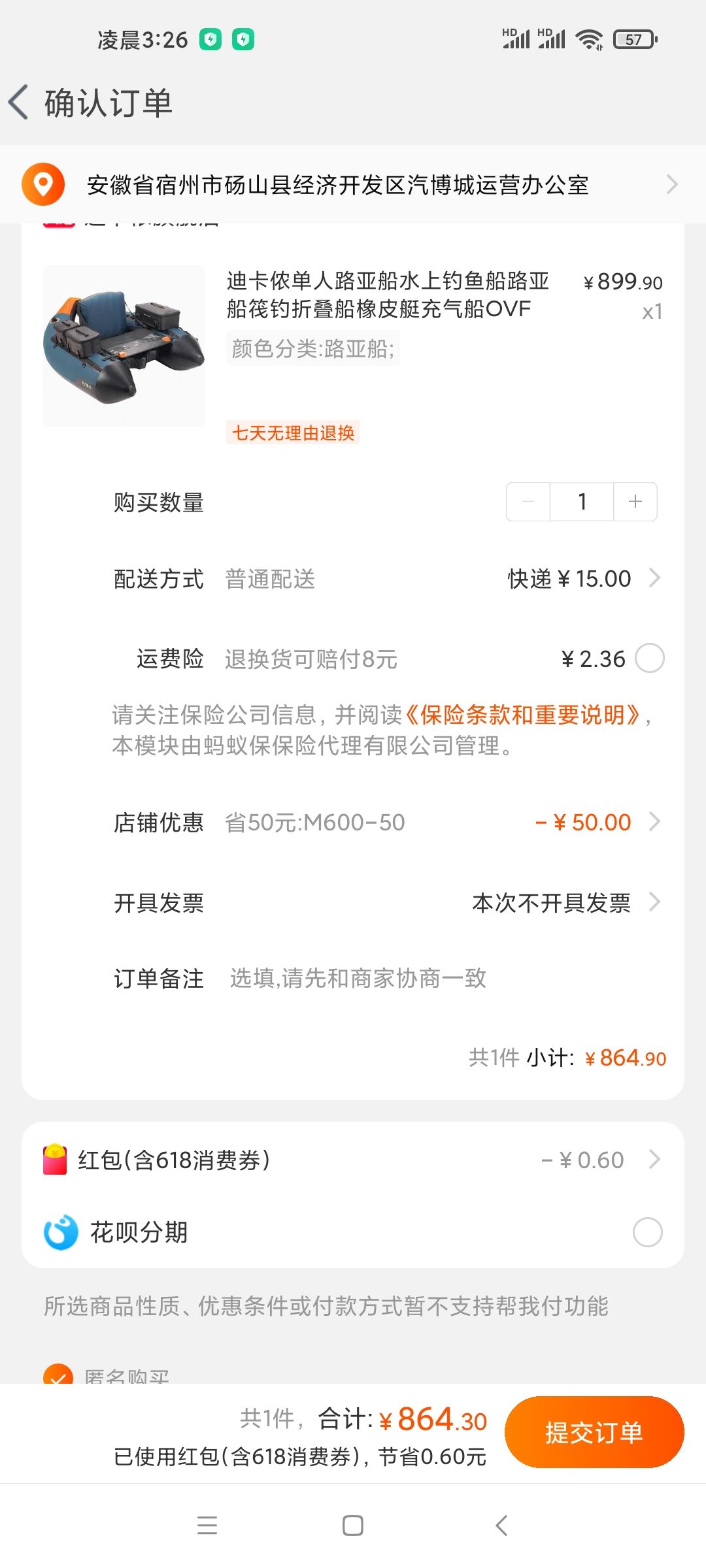This screenshot has width=706, height=1568.
Task: Change the delivery address 安徽省宿州市
Action: [x=353, y=185]
